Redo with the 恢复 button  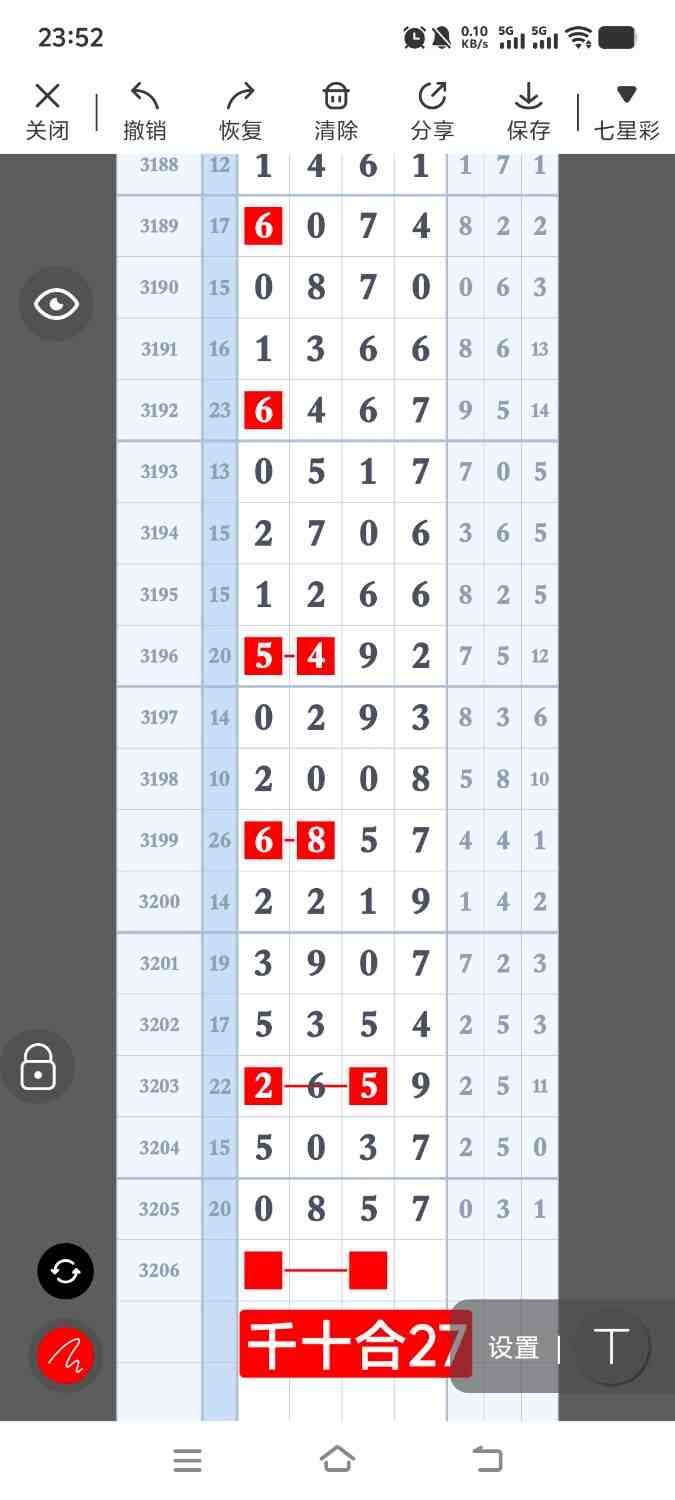(240, 111)
